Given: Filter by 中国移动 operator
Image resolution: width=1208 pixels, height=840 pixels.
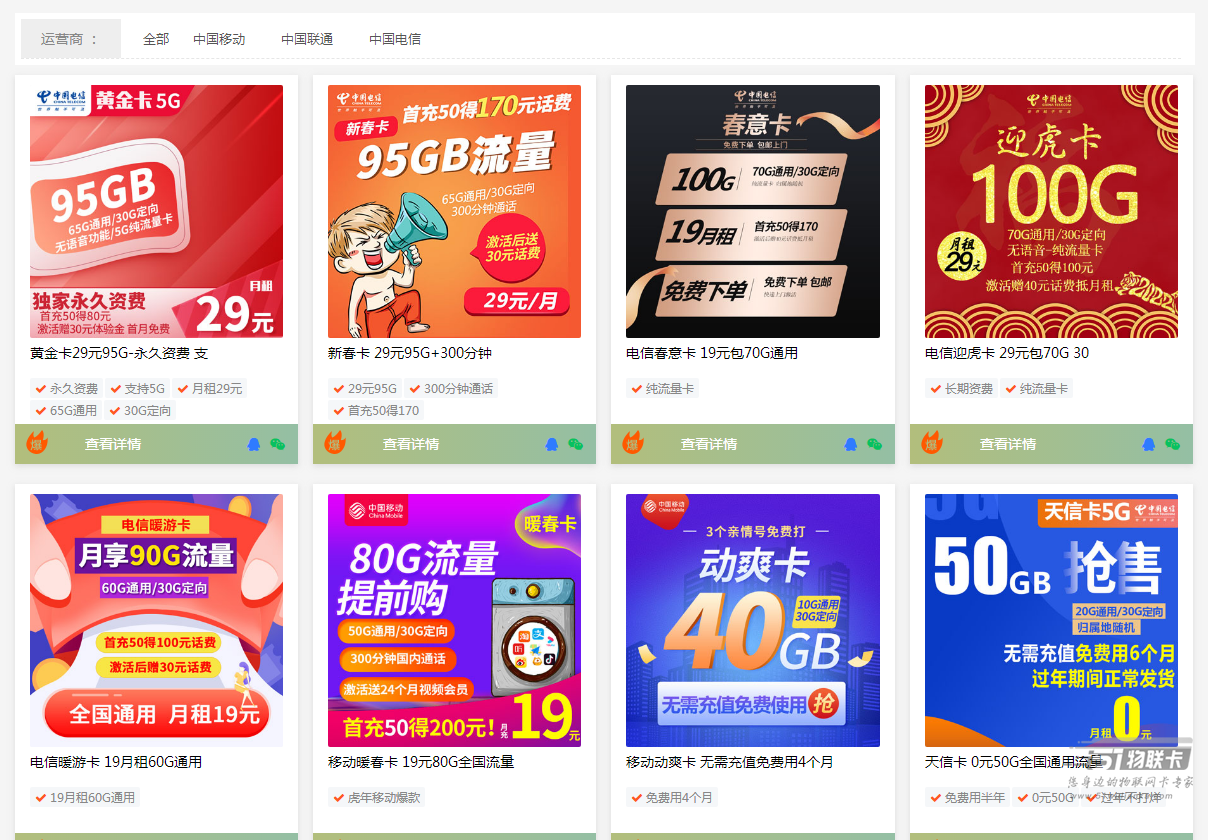Looking at the screenshot, I should coord(219,39).
